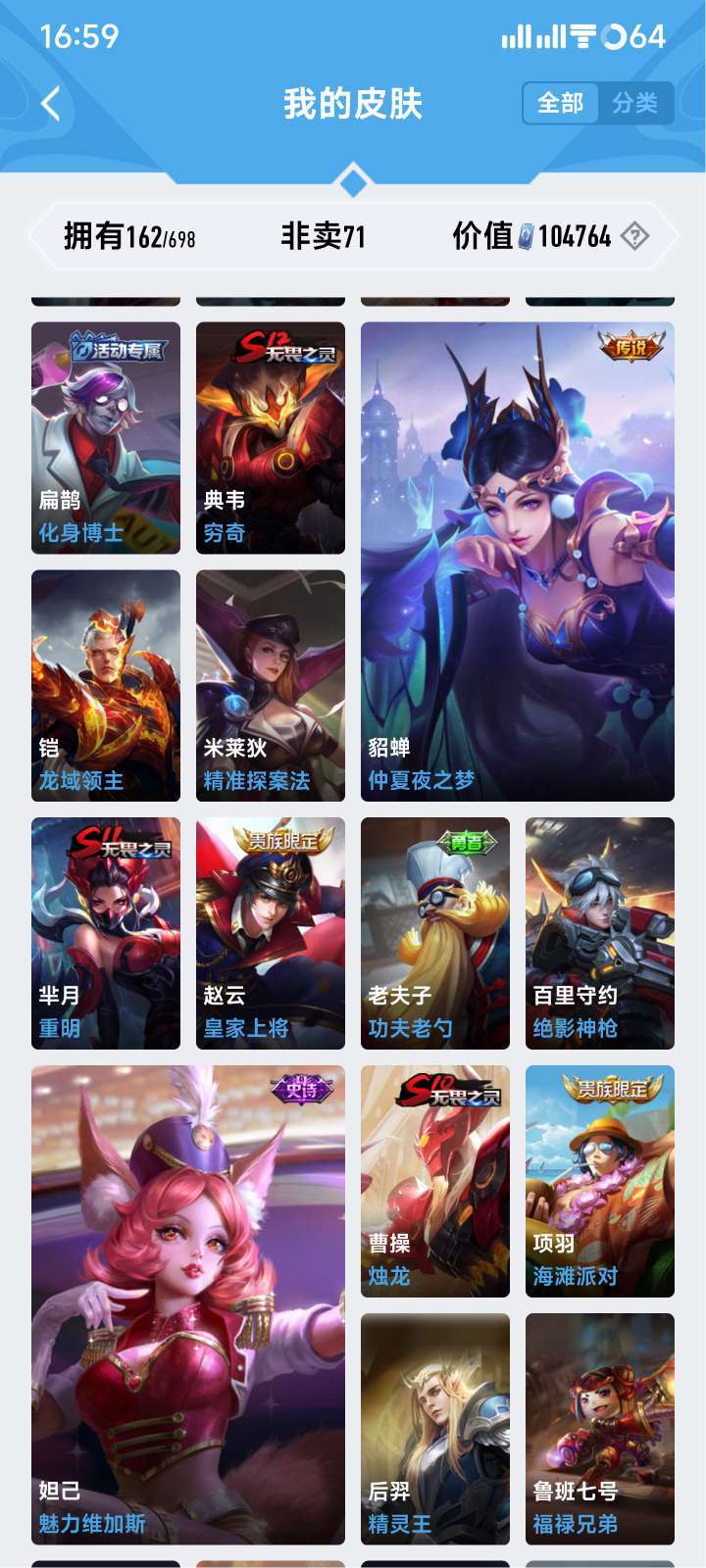Switch to the 分类 tab
This screenshot has height=1568, width=706.
tap(634, 103)
